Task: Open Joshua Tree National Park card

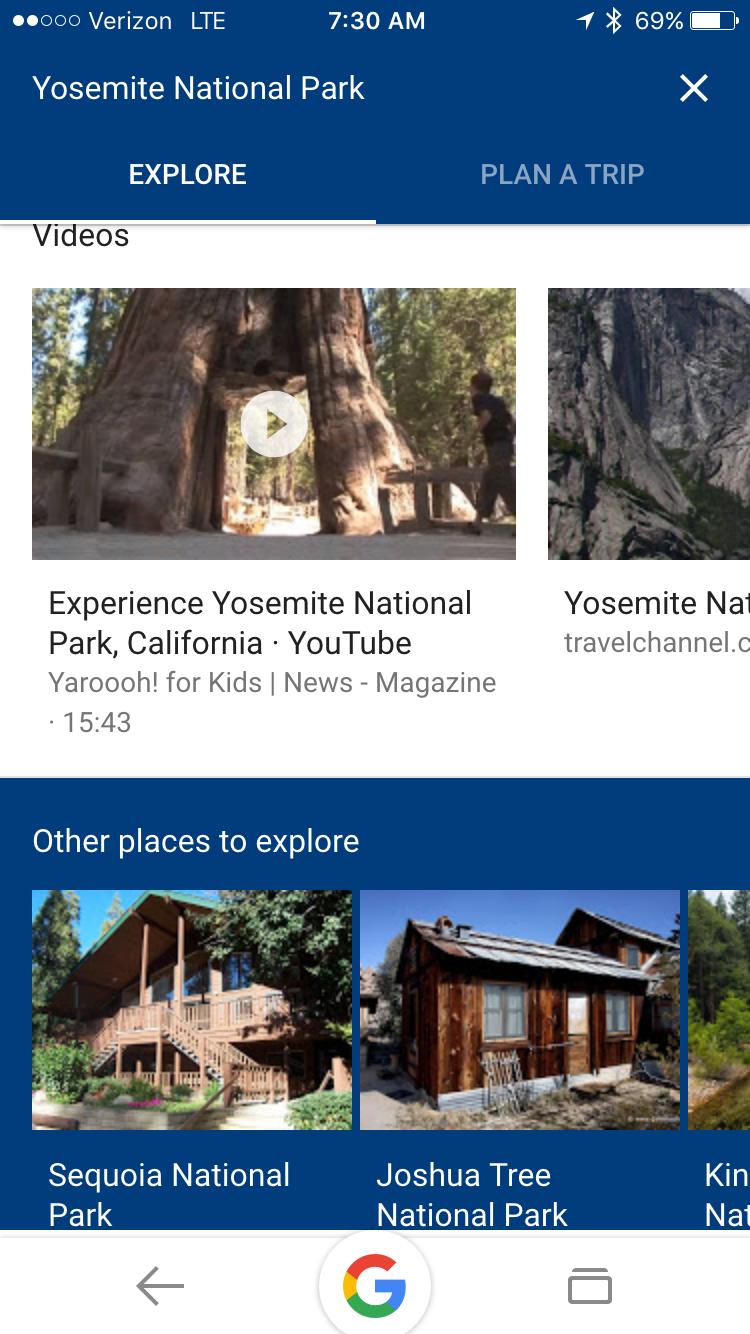Action: [x=520, y=1010]
